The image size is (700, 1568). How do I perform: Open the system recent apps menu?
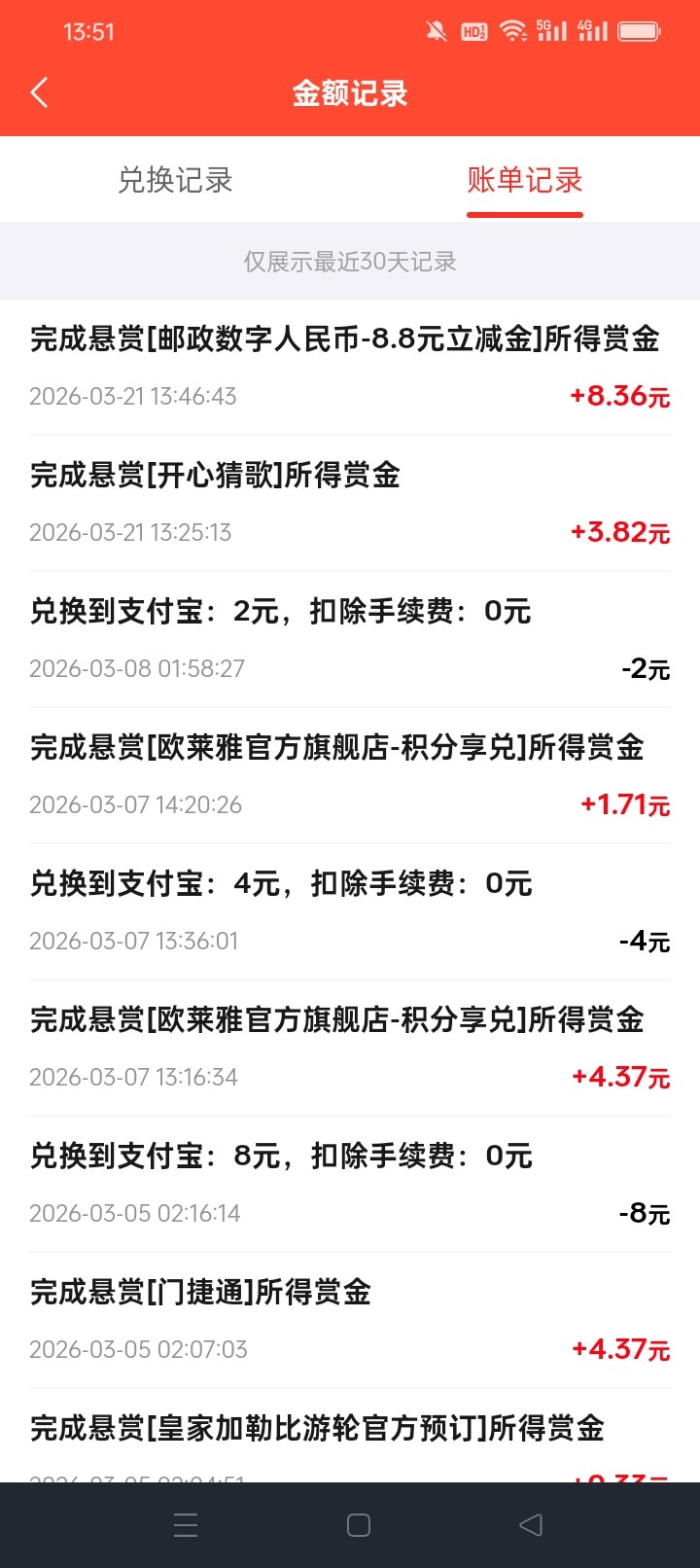pos(186,1525)
